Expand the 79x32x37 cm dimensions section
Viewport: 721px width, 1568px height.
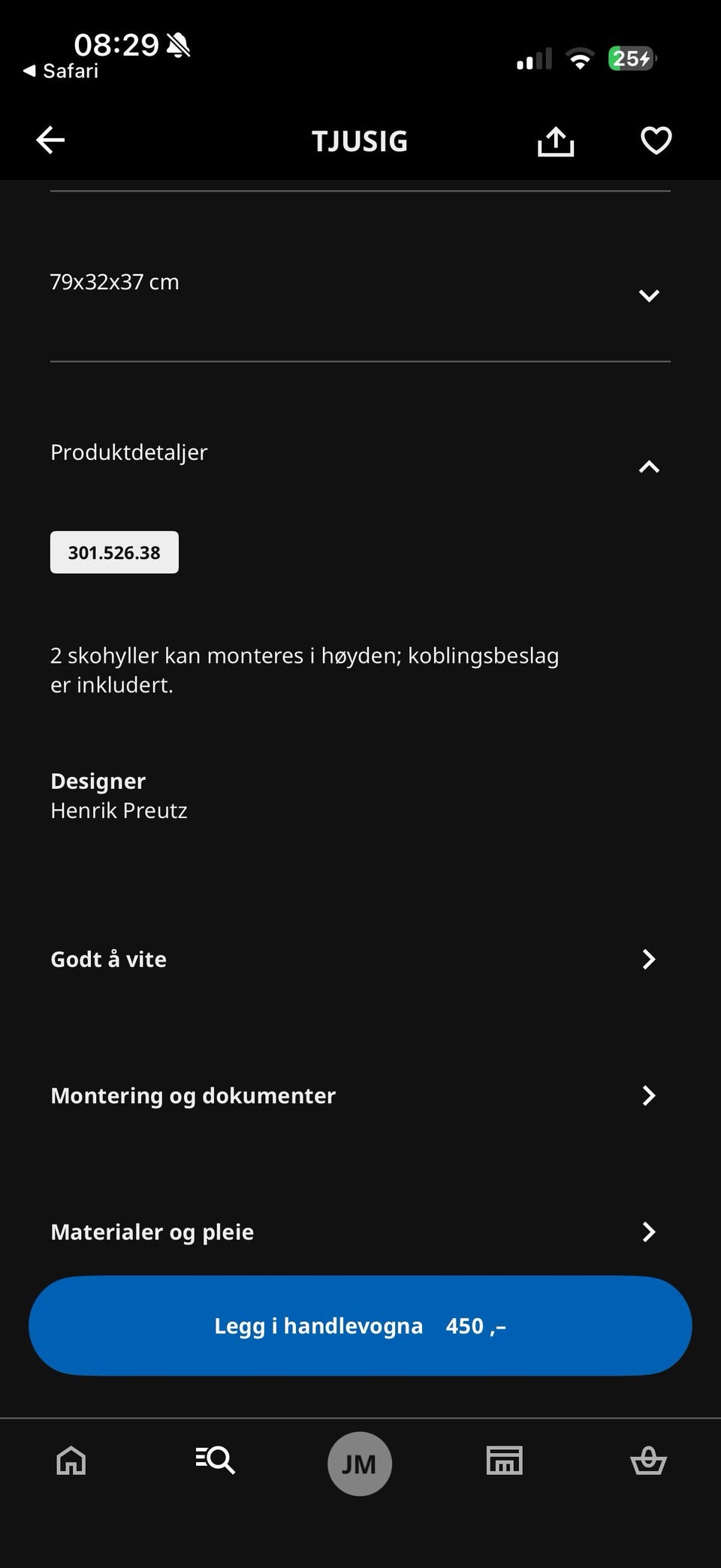point(649,295)
